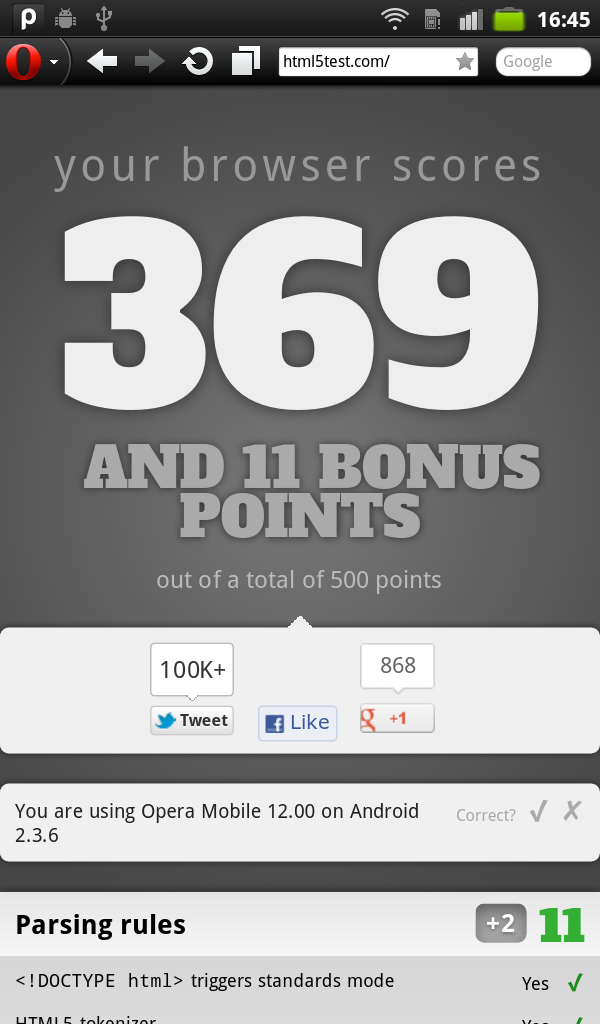The height and width of the screenshot is (1024, 600).
Task: Reload the current page
Action: (x=198, y=62)
